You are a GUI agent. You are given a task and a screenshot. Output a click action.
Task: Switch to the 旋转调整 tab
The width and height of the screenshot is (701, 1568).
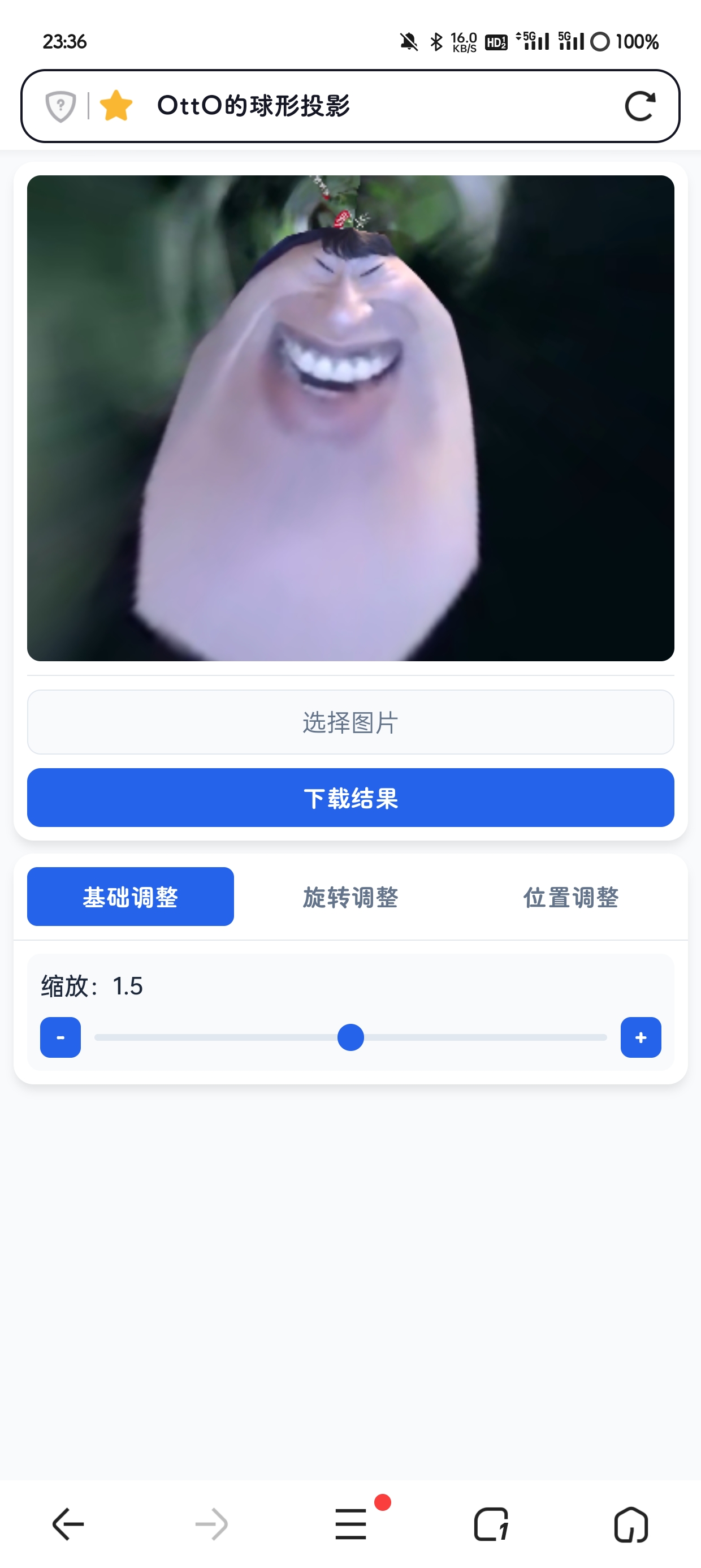pyautogui.click(x=350, y=897)
